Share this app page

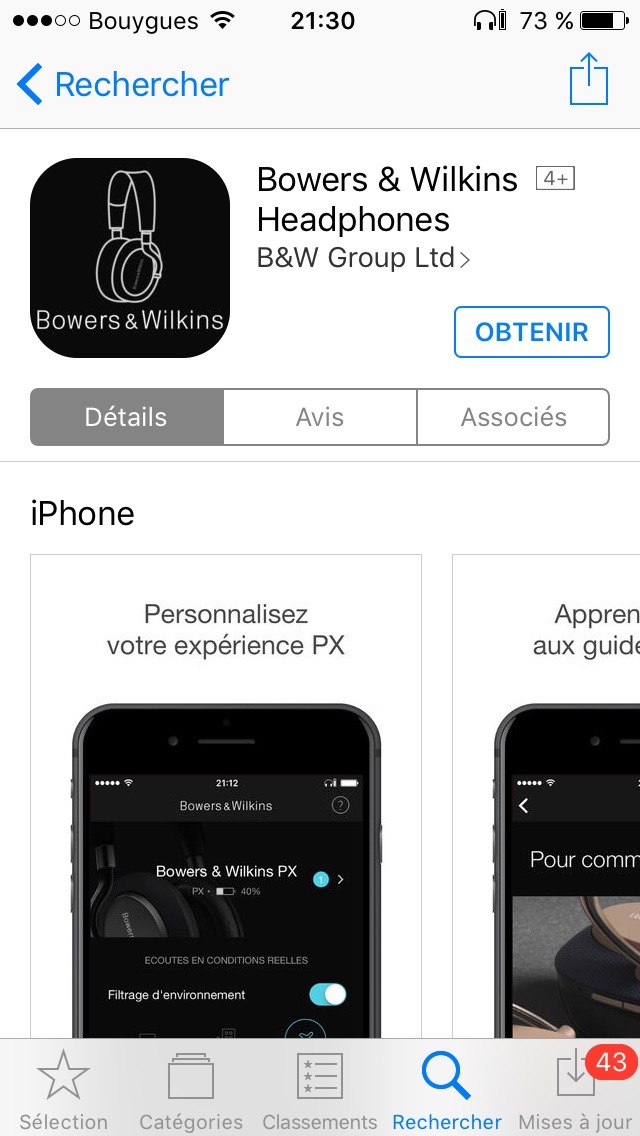coord(589,79)
